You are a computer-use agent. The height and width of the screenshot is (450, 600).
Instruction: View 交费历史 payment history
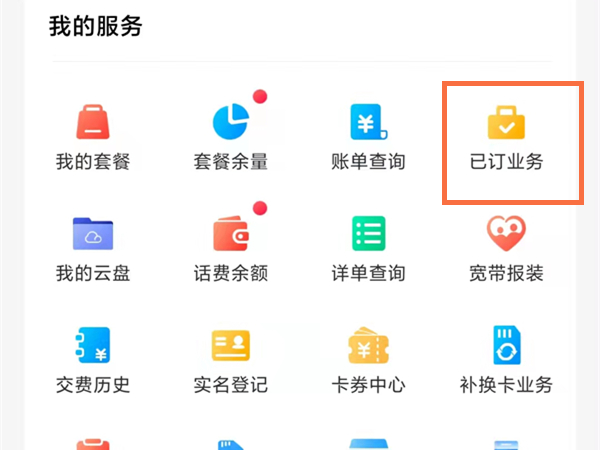click(93, 361)
